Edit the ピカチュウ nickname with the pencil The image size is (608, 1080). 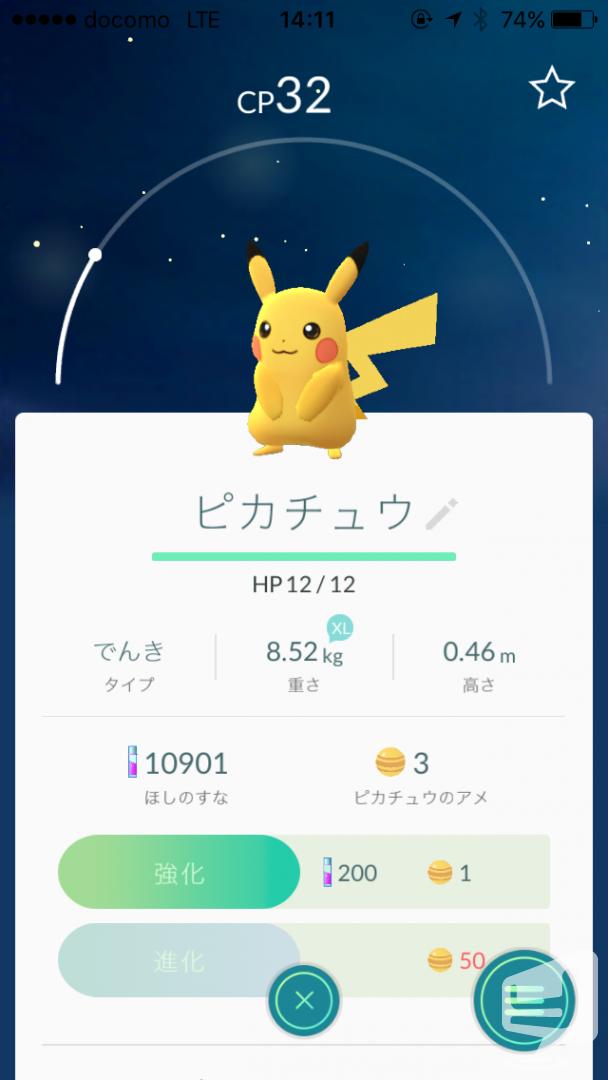(x=441, y=514)
